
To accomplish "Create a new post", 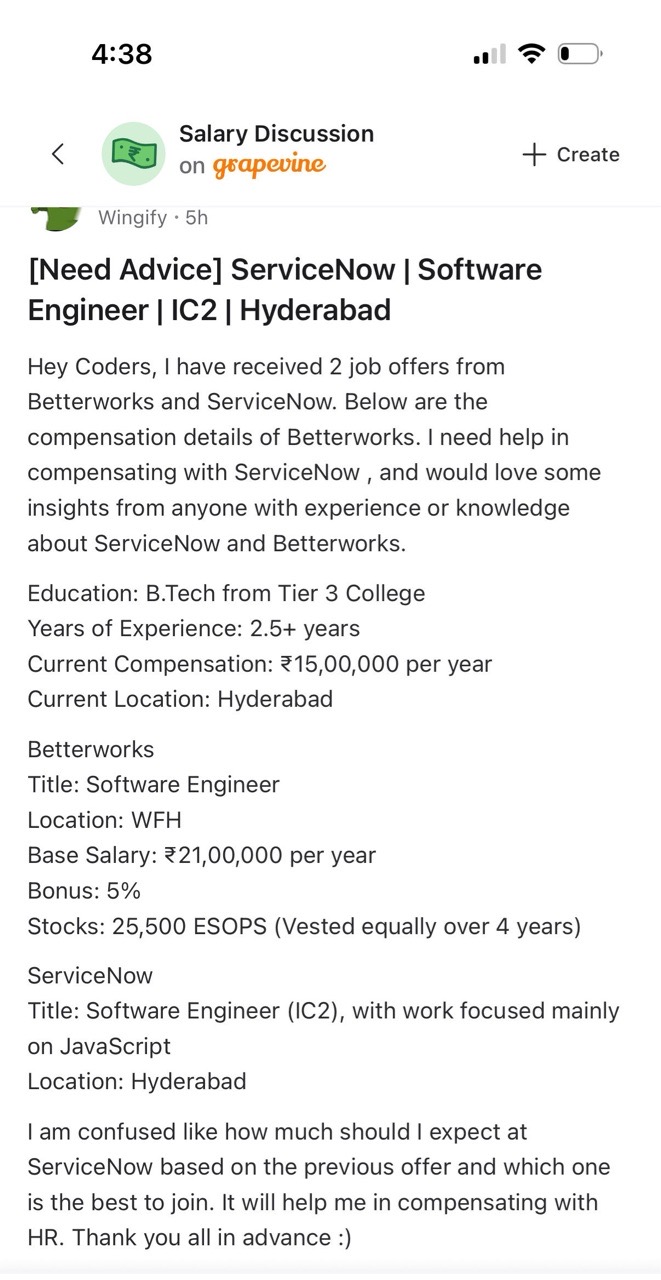I will (x=571, y=154).
